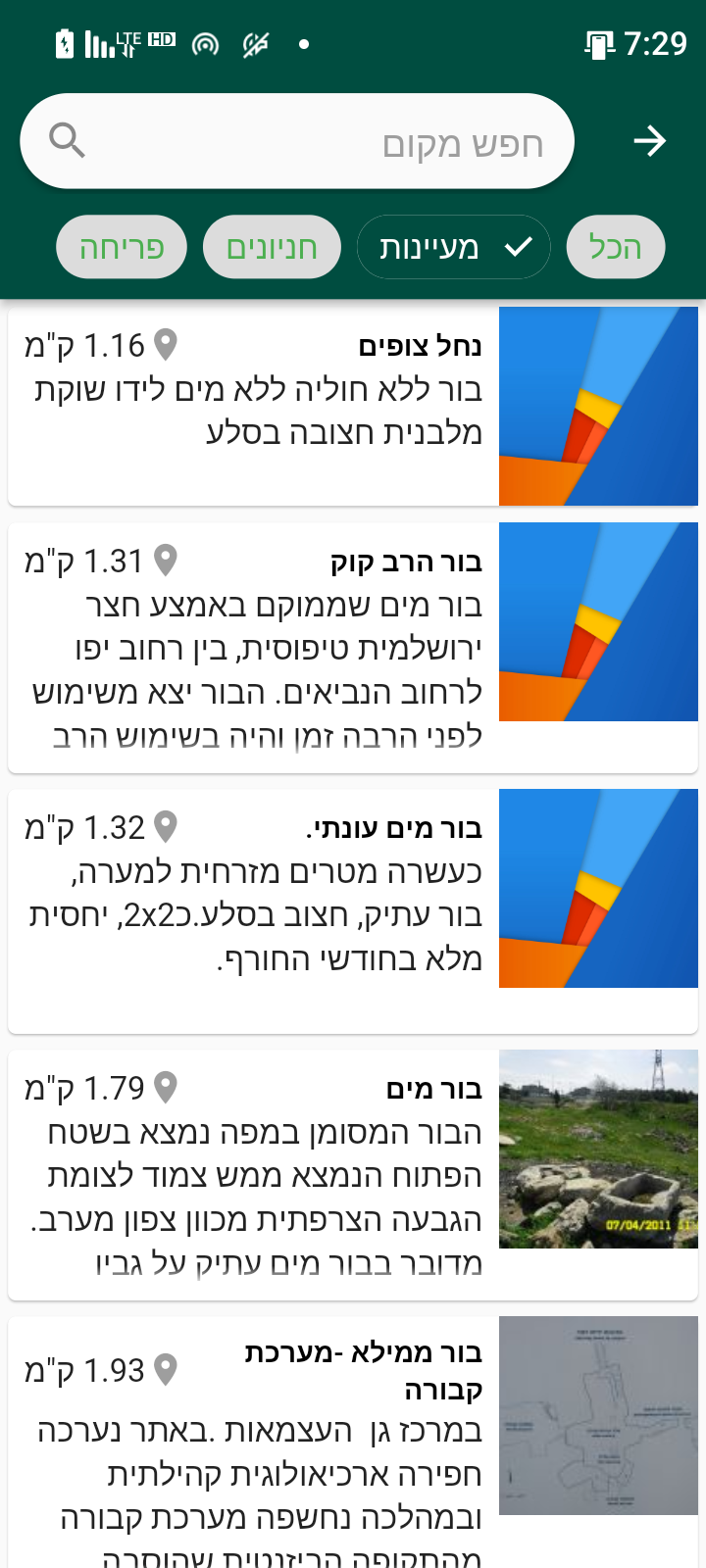Tap the location pin icon for בור הרב קוק
Viewport: 706px width, 1568px height.
pyautogui.click(x=165, y=562)
